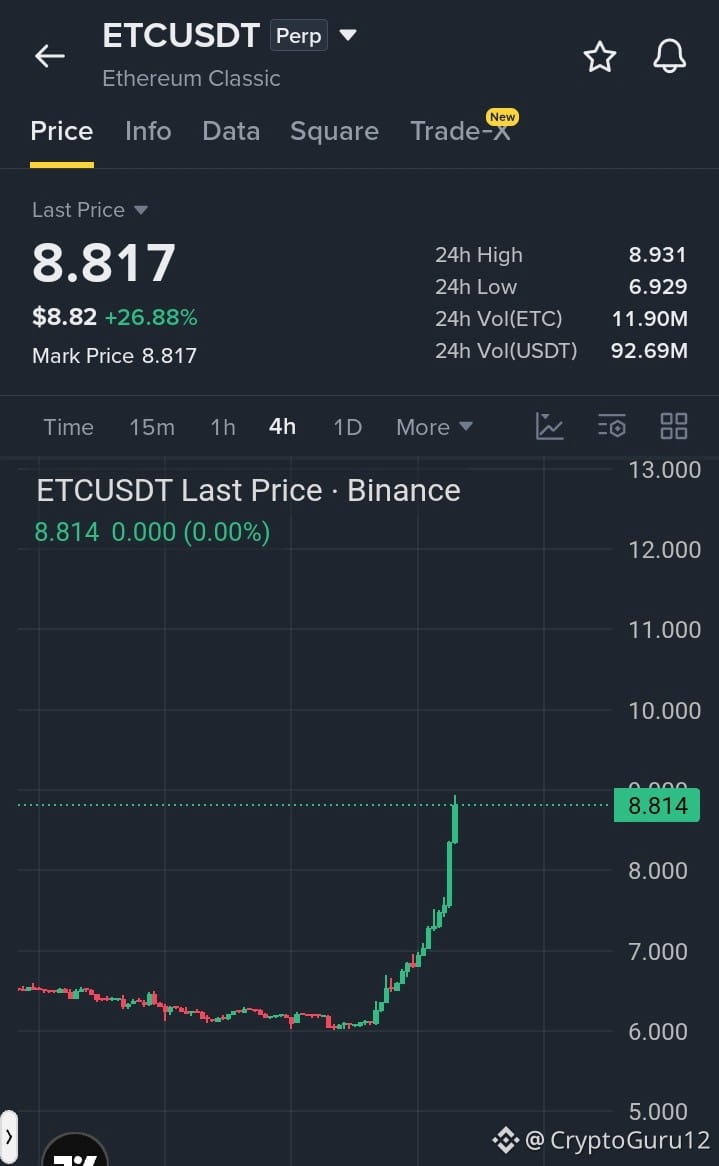Image resolution: width=719 pixels, height=1166 pixels.
Task: Add ETCUSDT to favorites with star
Action: point(599,57)
